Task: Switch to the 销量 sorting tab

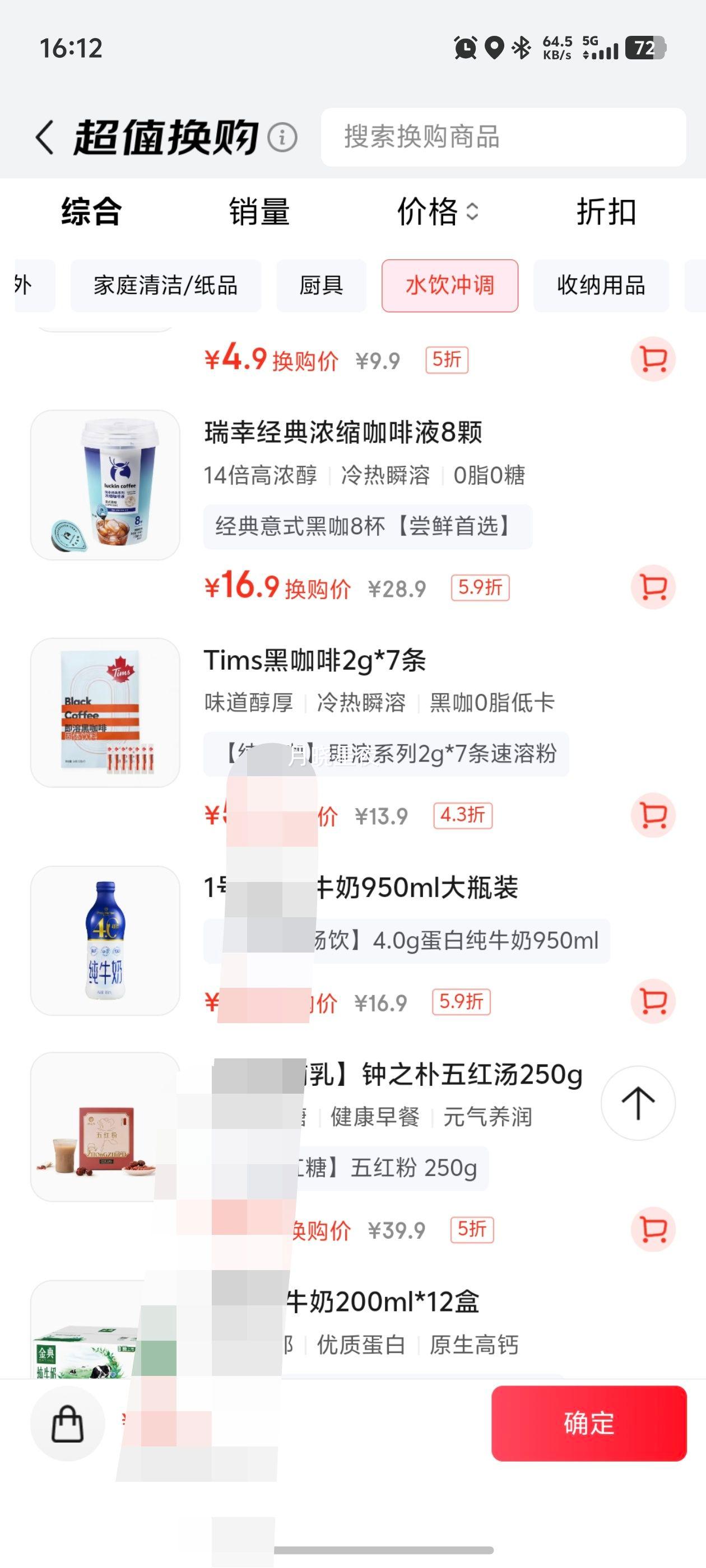Action: [x=258, y=212]
